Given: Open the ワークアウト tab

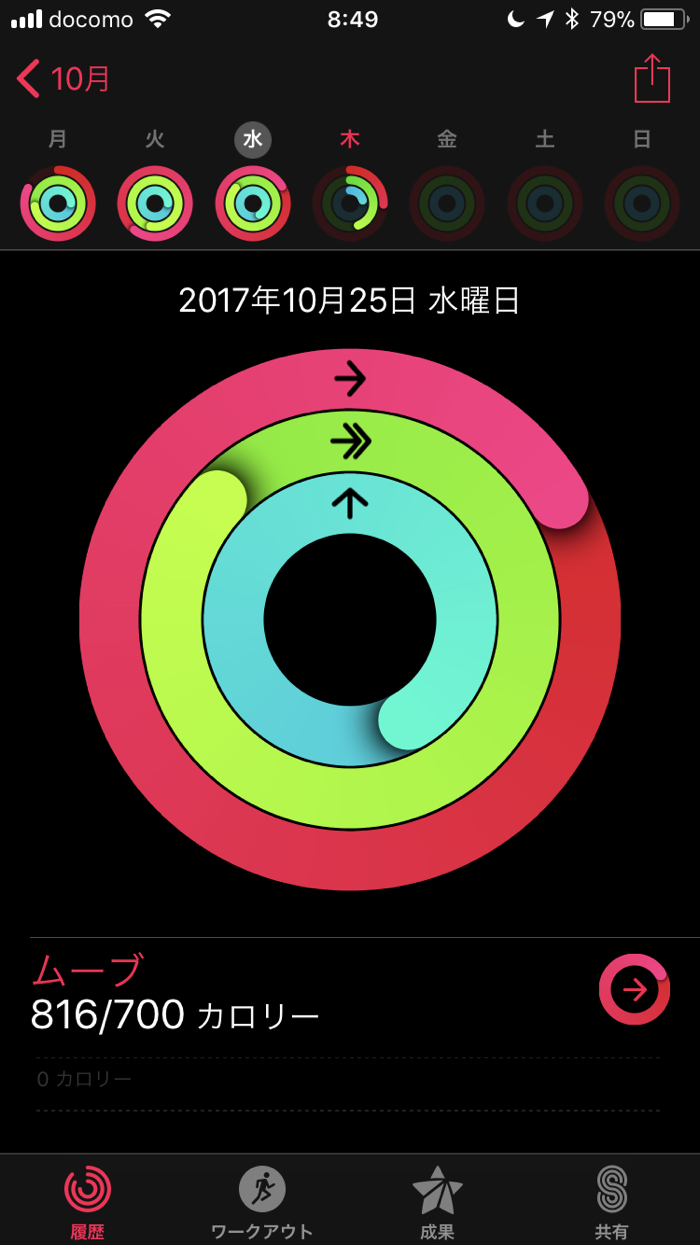Looking at the screenshot, I should (x=262, y=1200).
